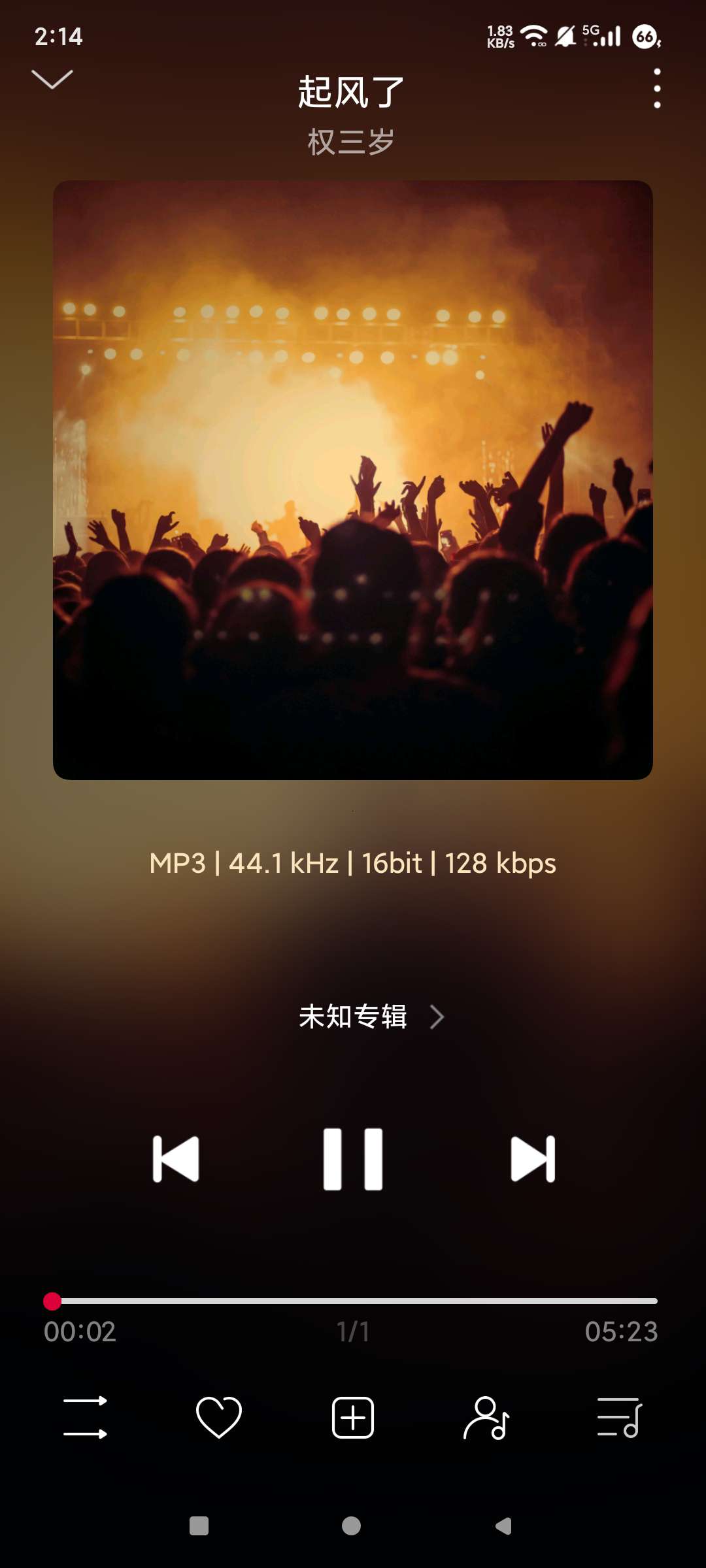View the artist via the person-note icon

pos(486,1417)
